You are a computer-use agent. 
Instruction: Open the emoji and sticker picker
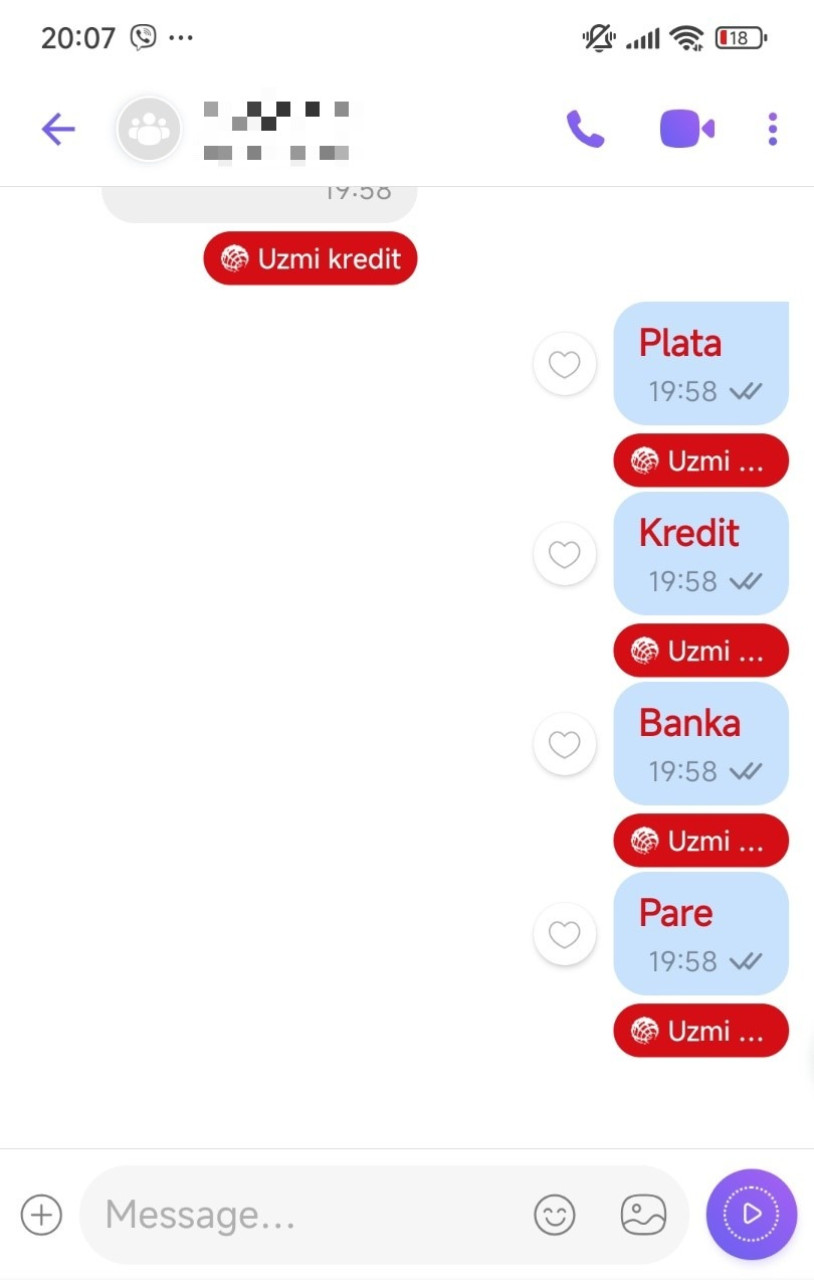click(555, 1215)
